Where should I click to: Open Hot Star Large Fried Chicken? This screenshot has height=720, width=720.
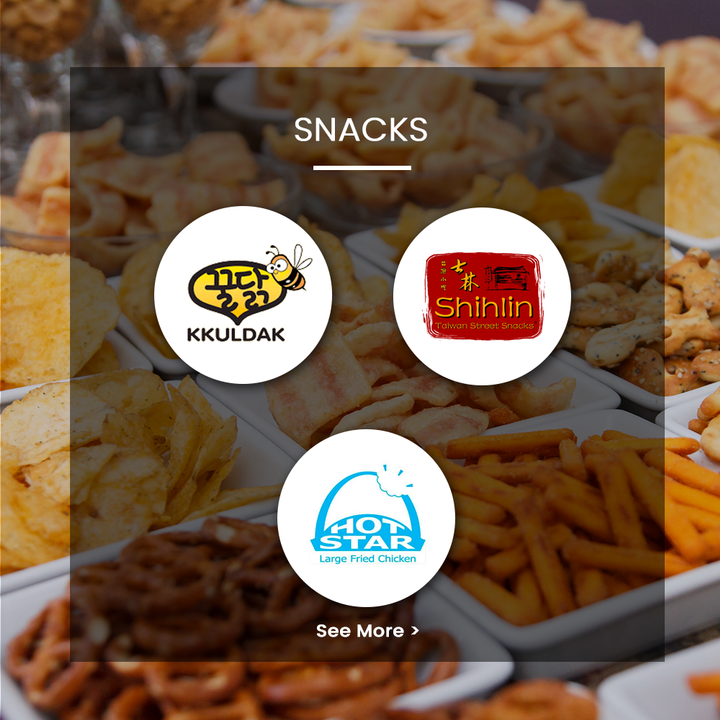click(x=366, y=518)
